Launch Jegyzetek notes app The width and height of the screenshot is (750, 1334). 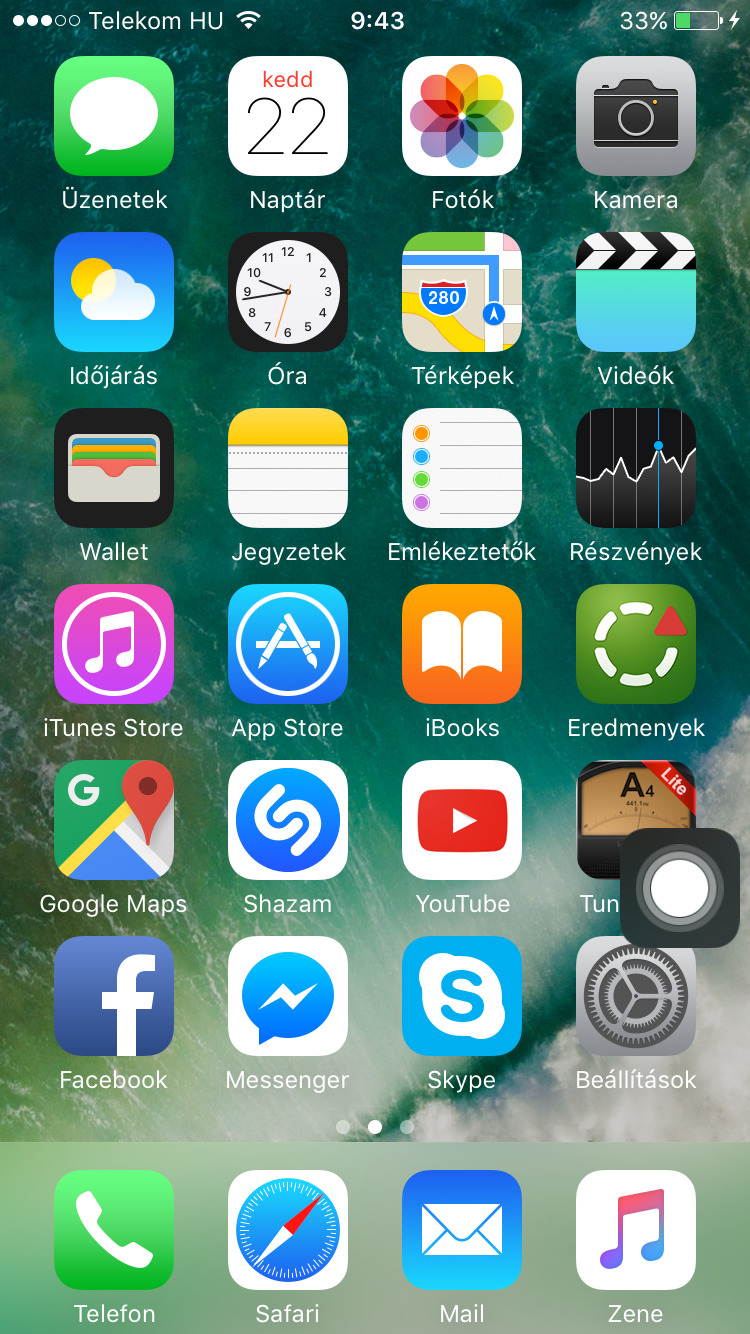(288, 468)
